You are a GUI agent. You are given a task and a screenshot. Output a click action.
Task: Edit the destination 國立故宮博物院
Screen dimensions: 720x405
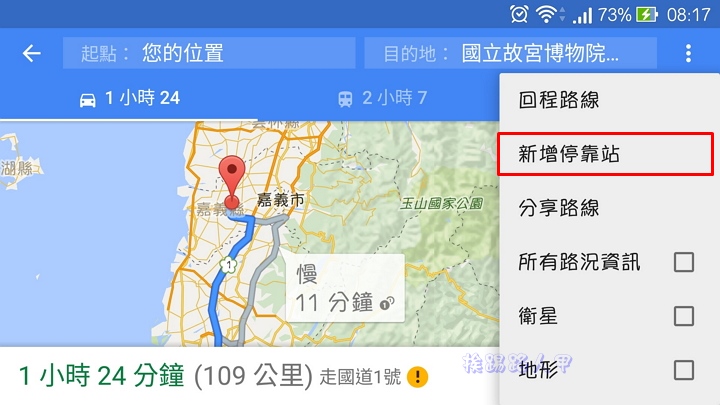click(x=510, y=54)
